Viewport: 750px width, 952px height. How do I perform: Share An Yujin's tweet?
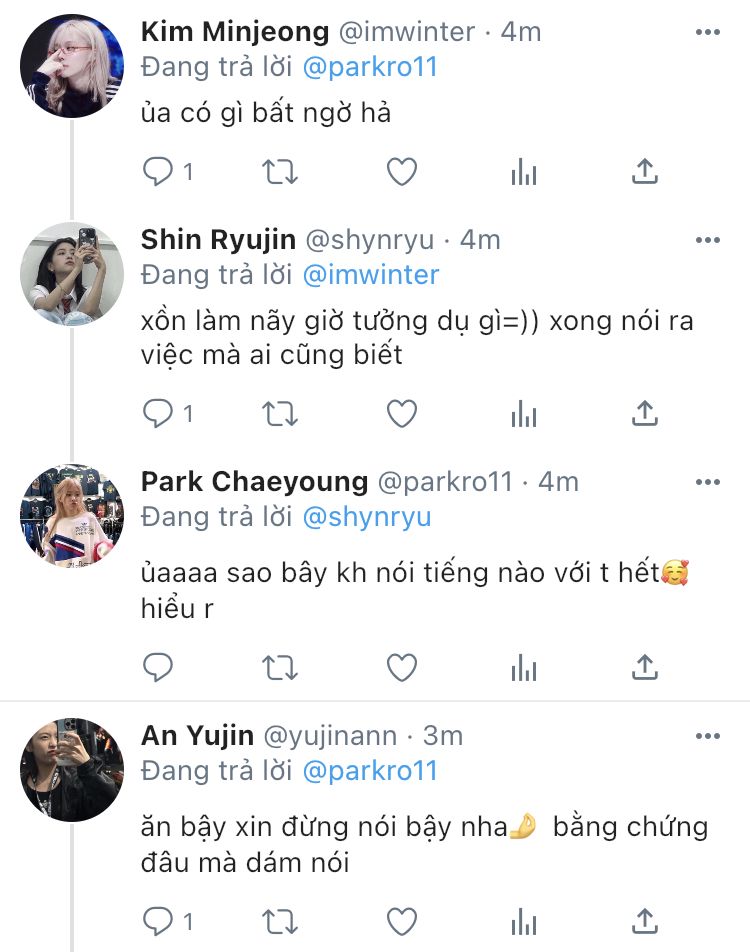(645, 920)
